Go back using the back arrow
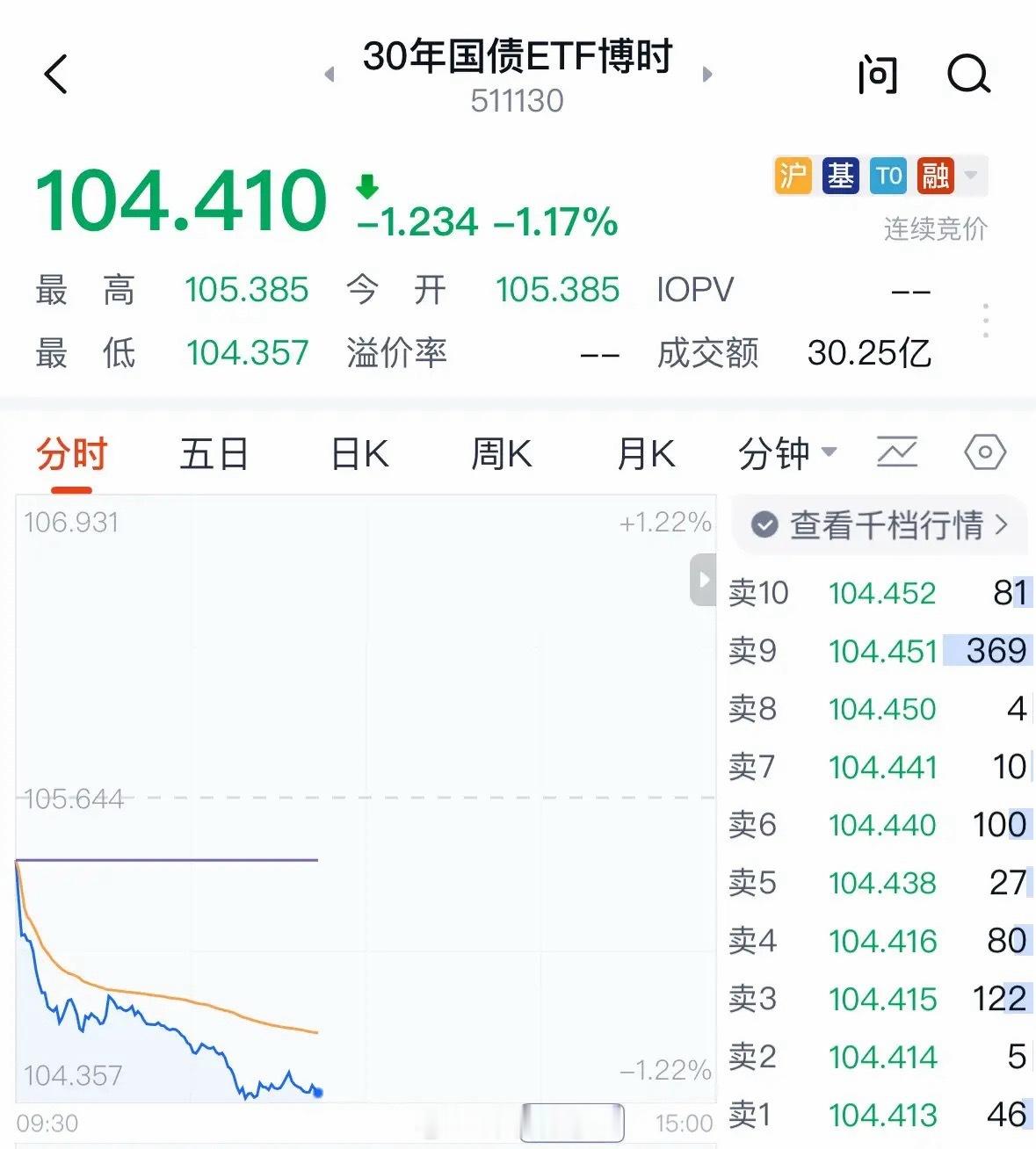Image resolution: width=1036 pixels, height=1149 pixels. point(55,75)
